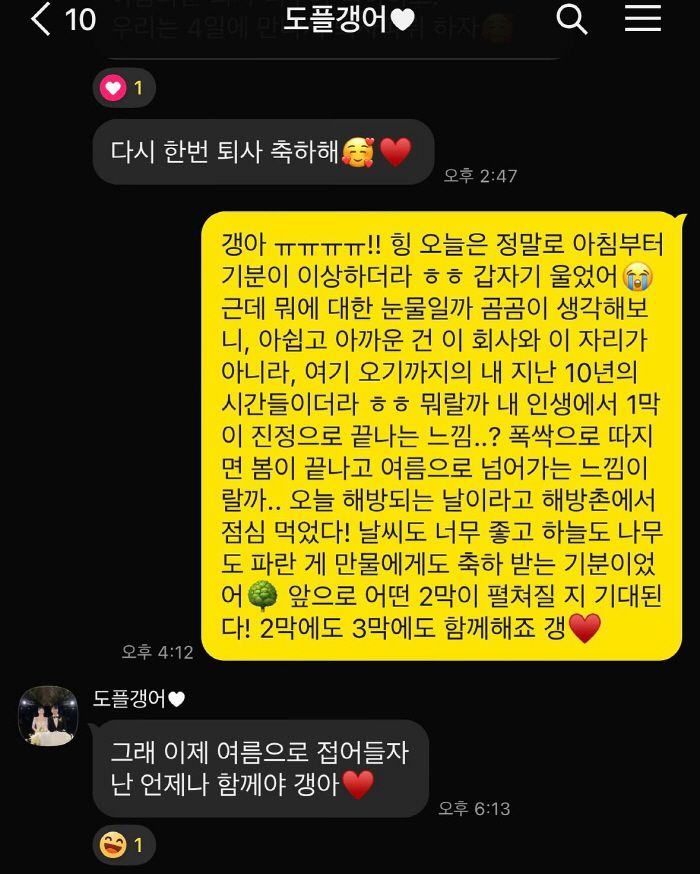The width and height of the screenshot is (700, 874).
Task: Tap the heart reaction under the top message
Action: click(x=124, y=89)
